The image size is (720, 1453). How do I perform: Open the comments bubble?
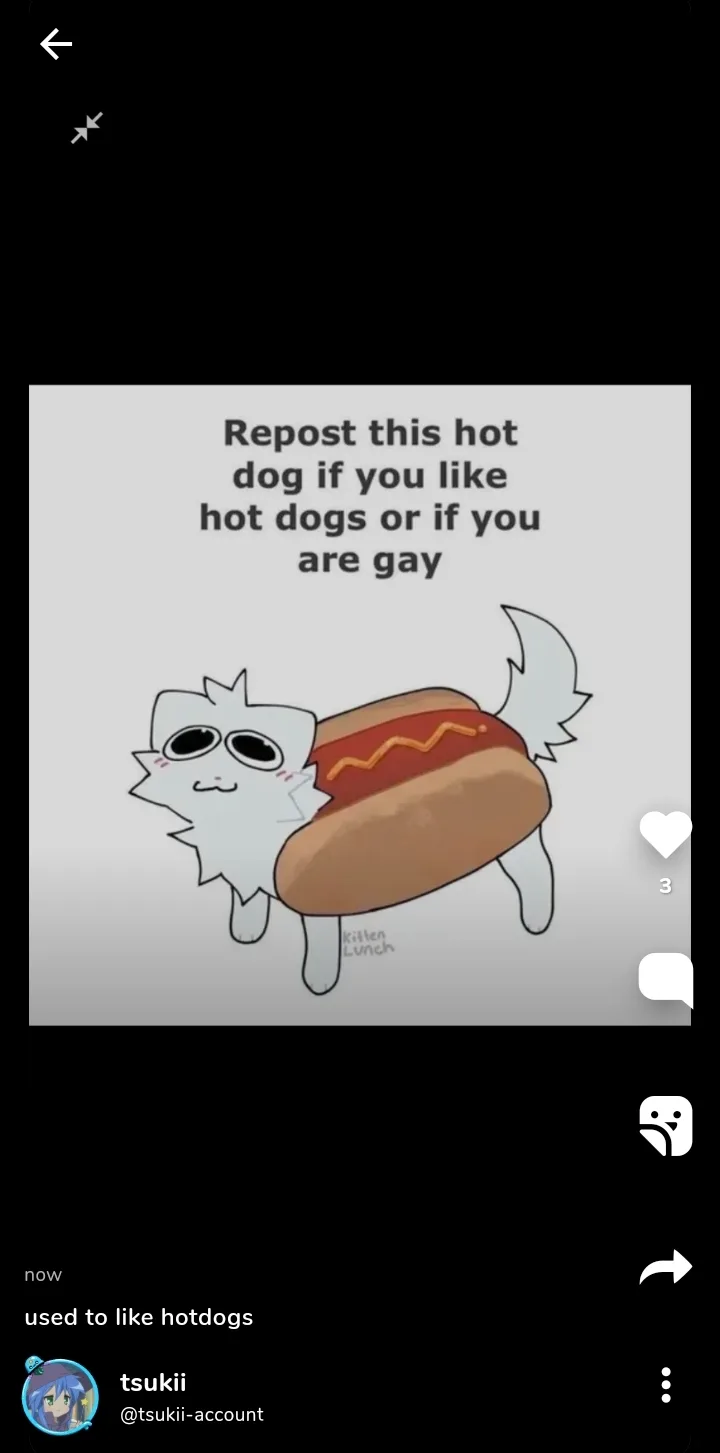pos(666,979)
